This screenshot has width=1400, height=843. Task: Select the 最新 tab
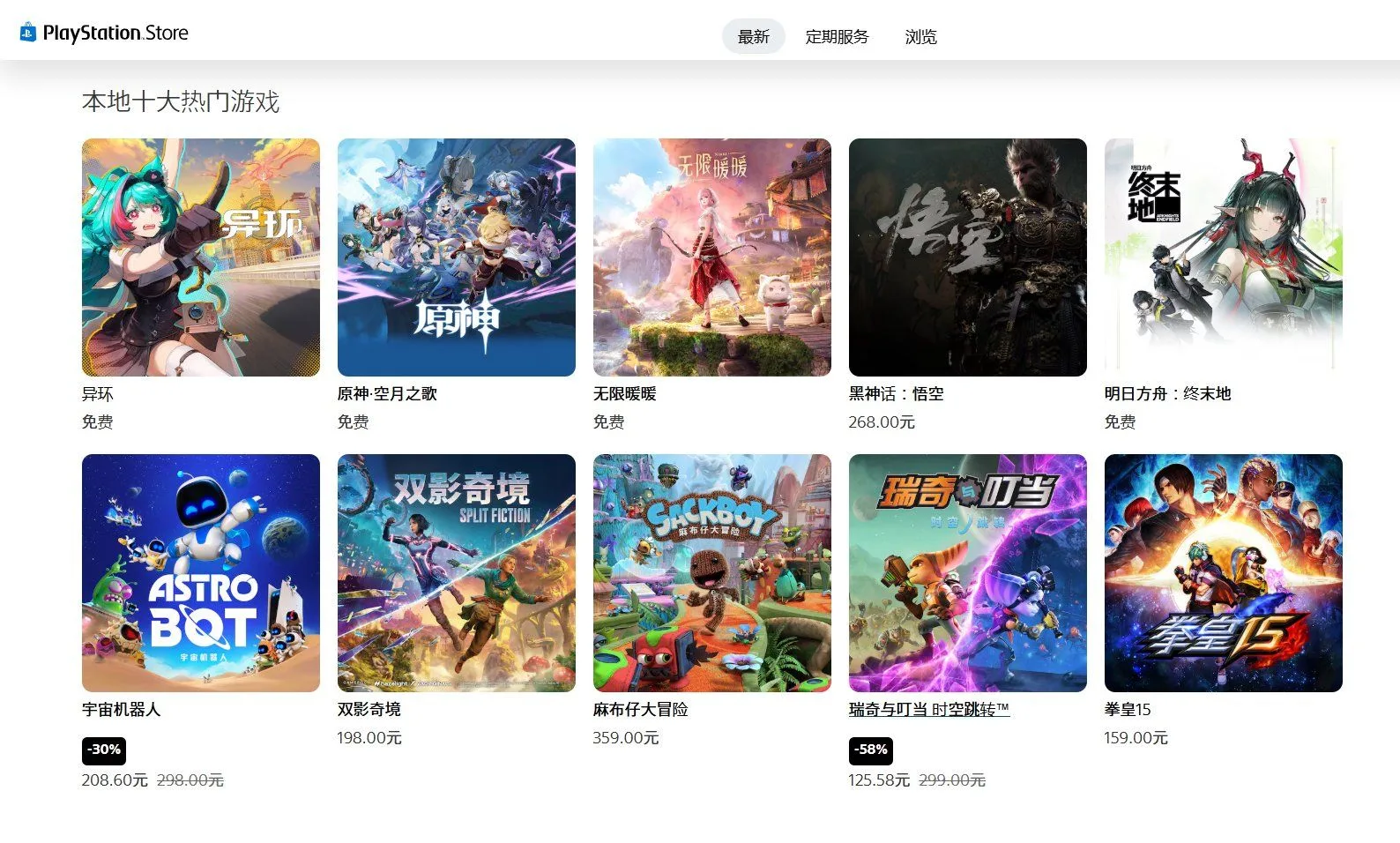[754, 36]
